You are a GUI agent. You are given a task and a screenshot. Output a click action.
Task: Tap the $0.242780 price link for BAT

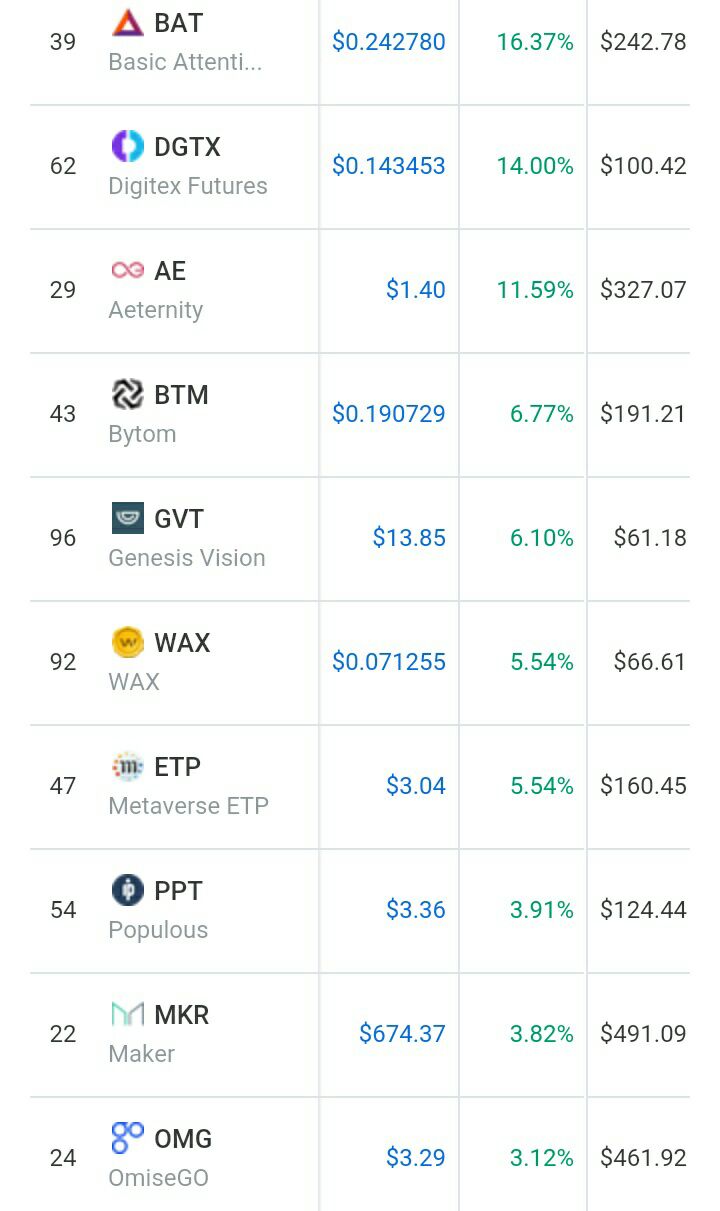[389, 42]
